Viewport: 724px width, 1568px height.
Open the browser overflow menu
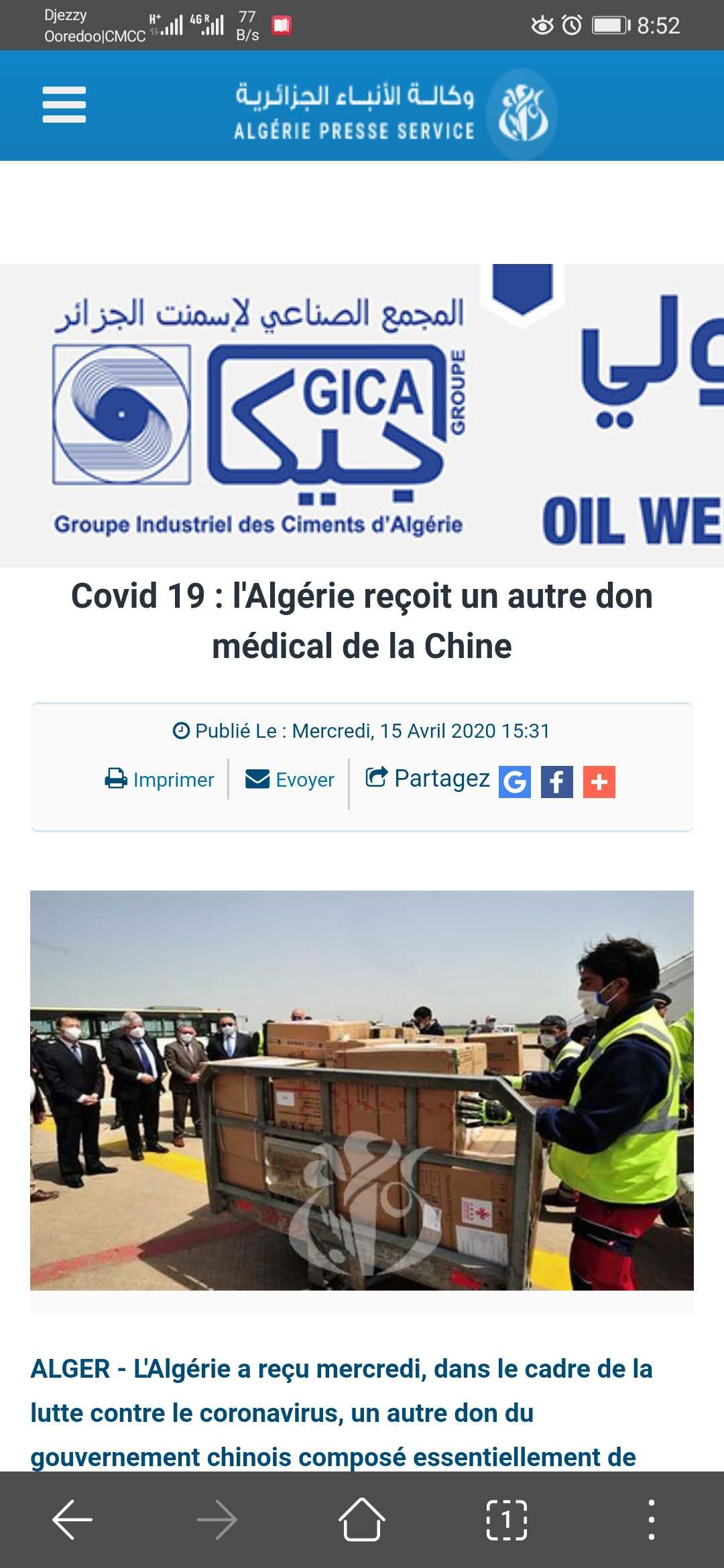pyautogui.click(x=652, y=1520)
